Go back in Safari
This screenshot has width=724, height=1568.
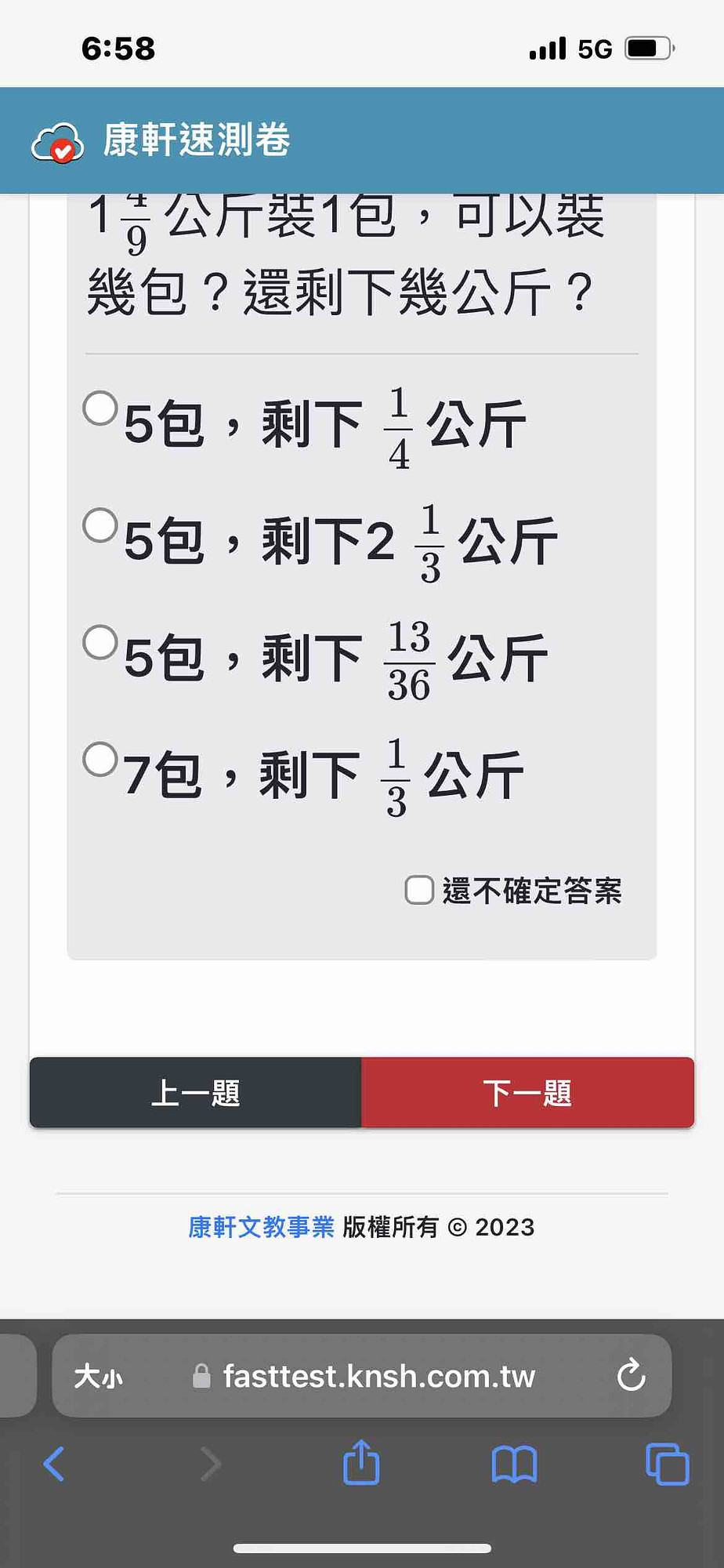point(54,1464)
